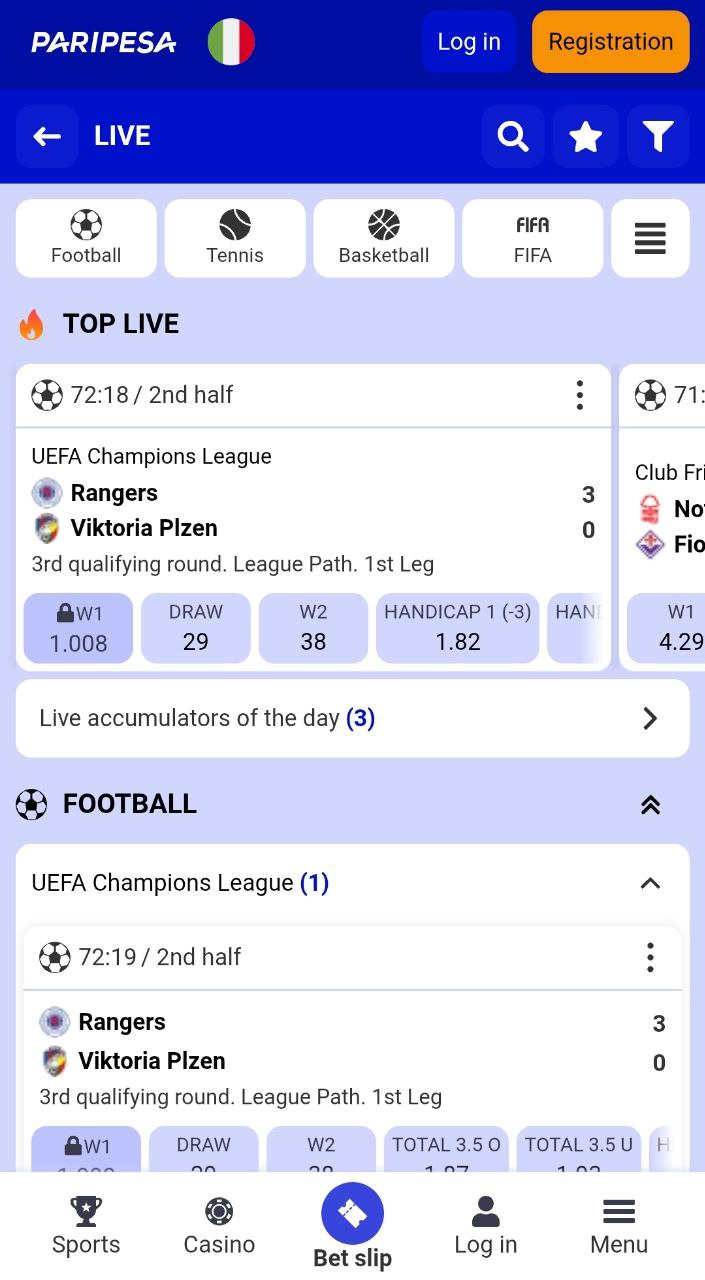The image size is (705, 1280).
Task: Open Live accumulators of the day
Action: point(353,718)
